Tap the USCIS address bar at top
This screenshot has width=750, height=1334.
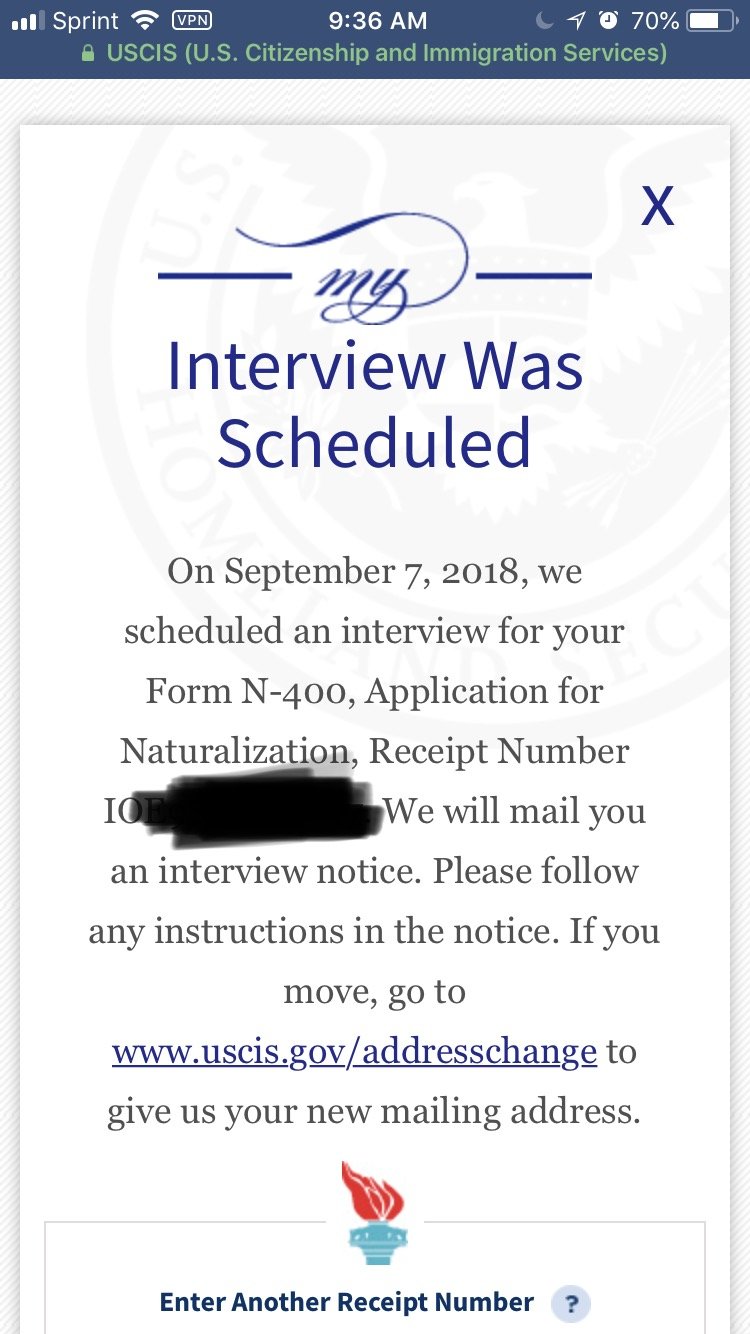pos(375,52)
